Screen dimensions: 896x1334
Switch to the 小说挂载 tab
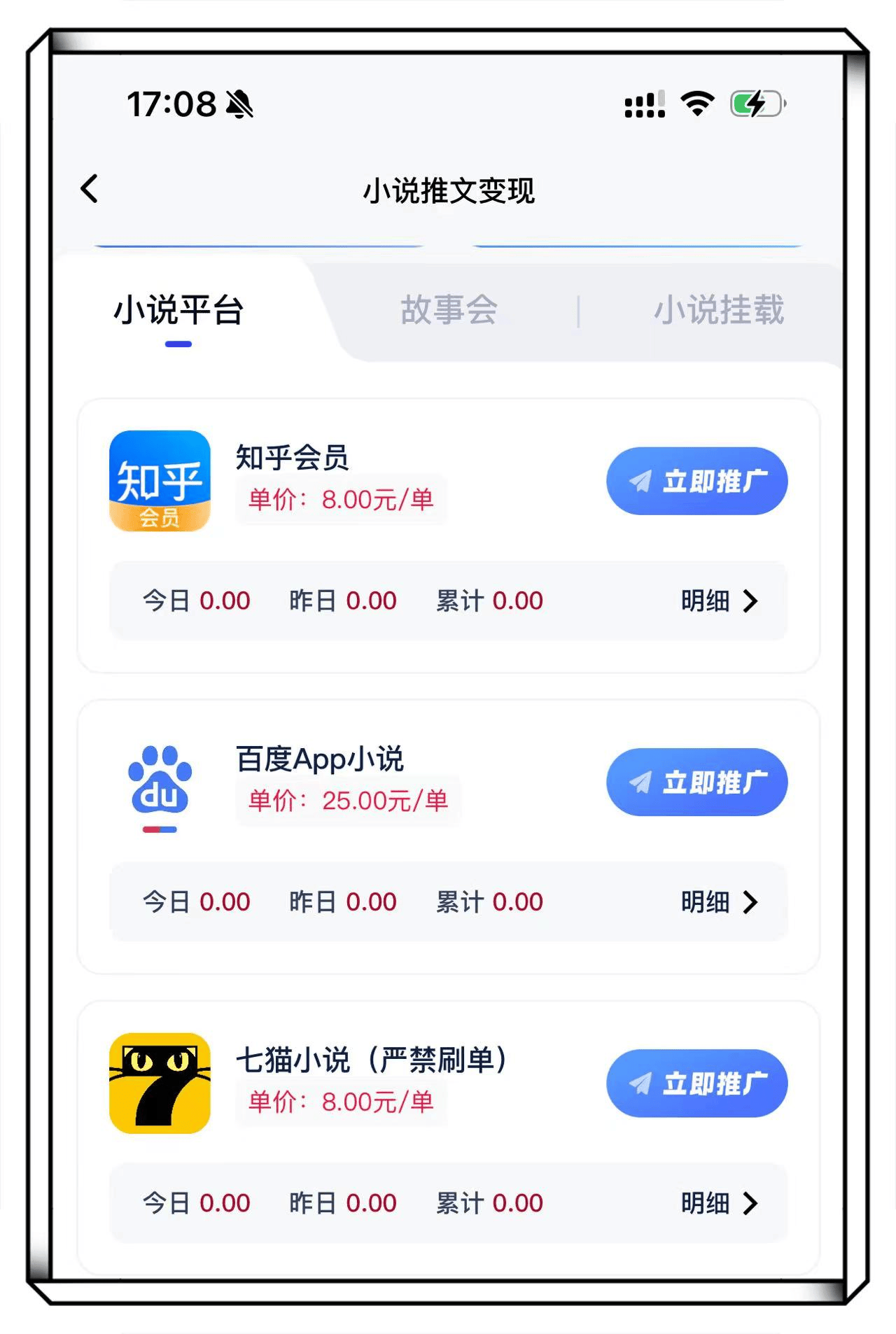(x=718, y=310)
